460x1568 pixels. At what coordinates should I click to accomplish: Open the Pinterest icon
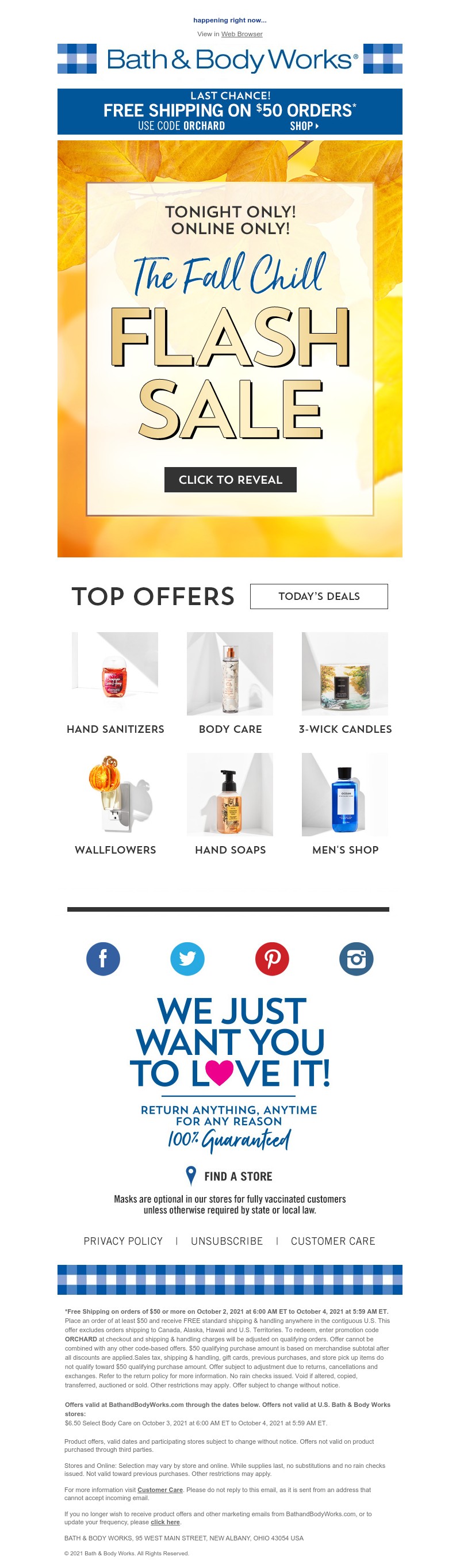tap(272, 959)
